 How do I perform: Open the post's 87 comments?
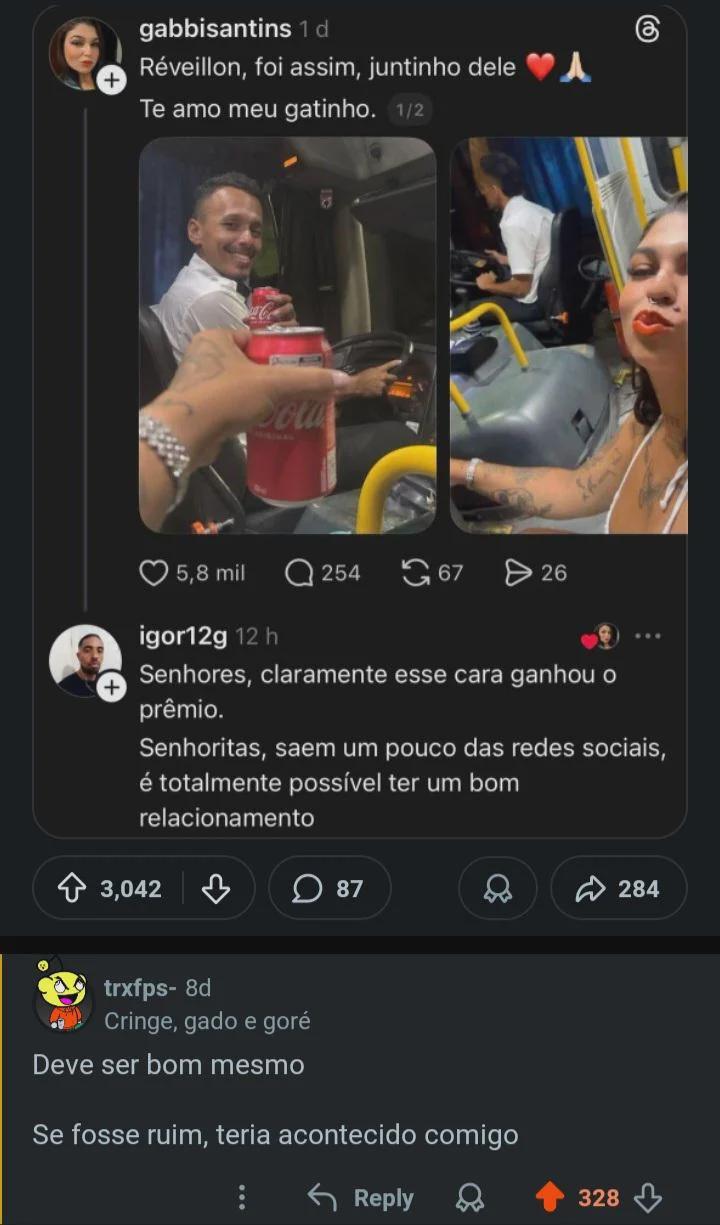(x=328, y=888)
